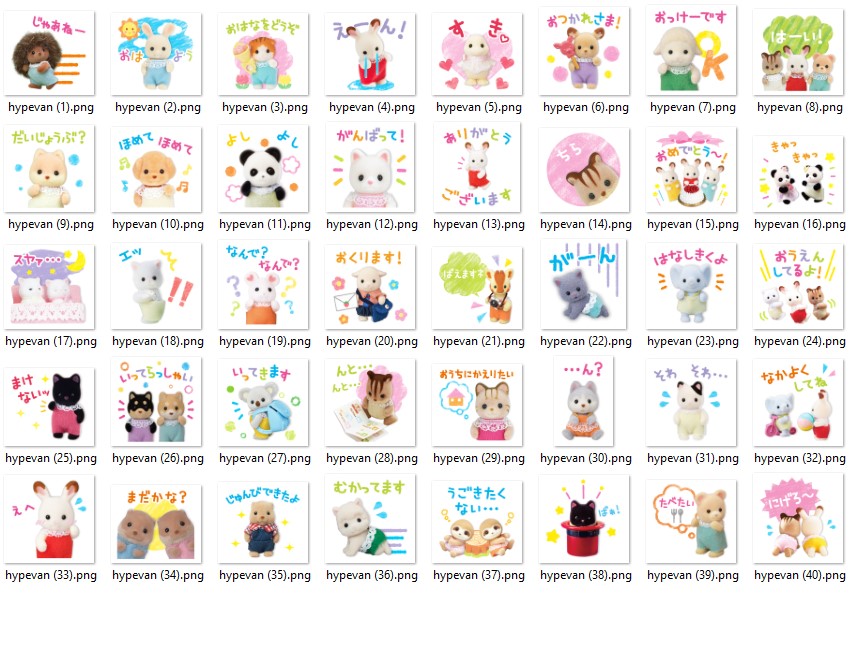Select hypevan (8).png in the grid

[x=798, y=53]
